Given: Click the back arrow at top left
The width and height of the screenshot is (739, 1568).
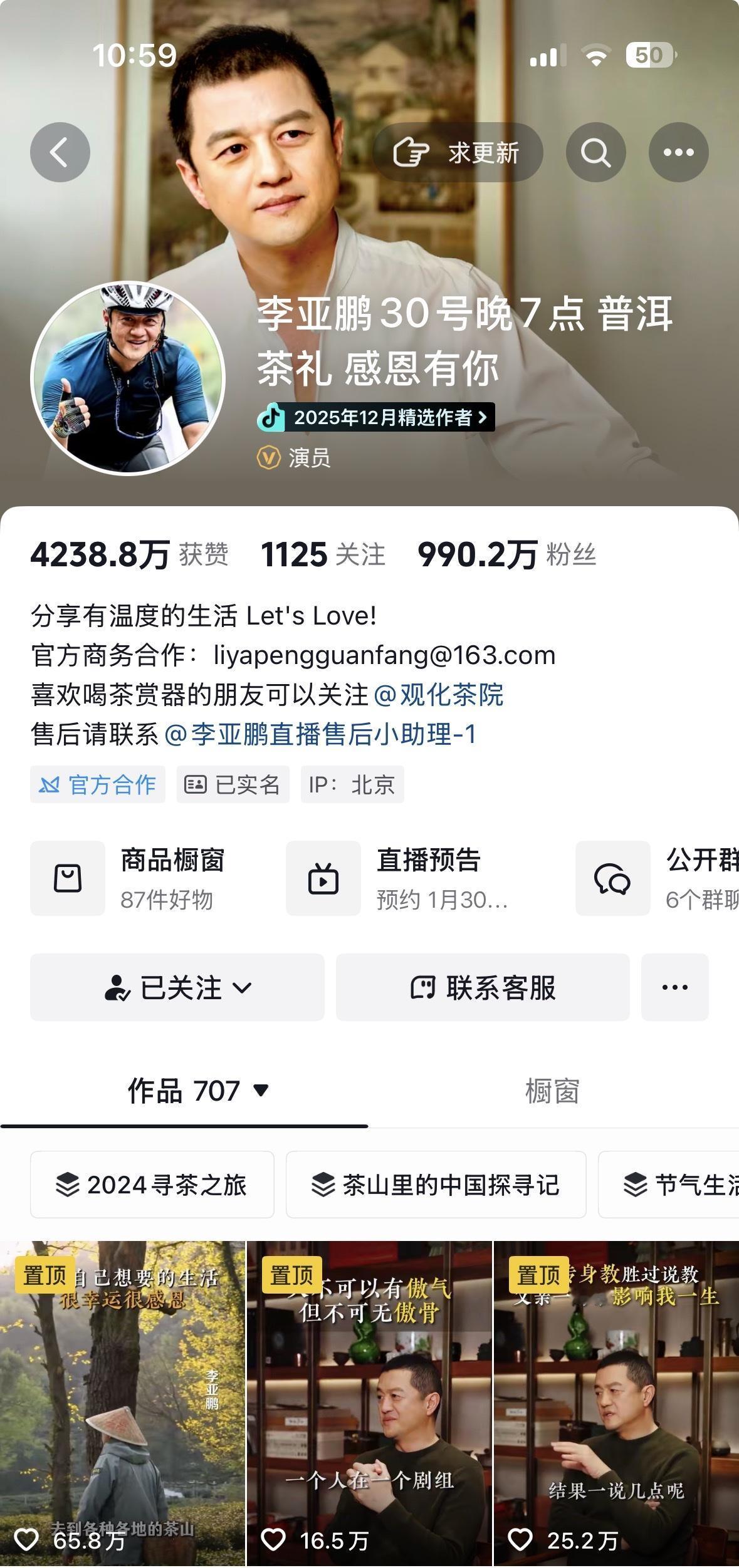Looking at the screenshot, I should pyautogui.click(x=60, y=151).
